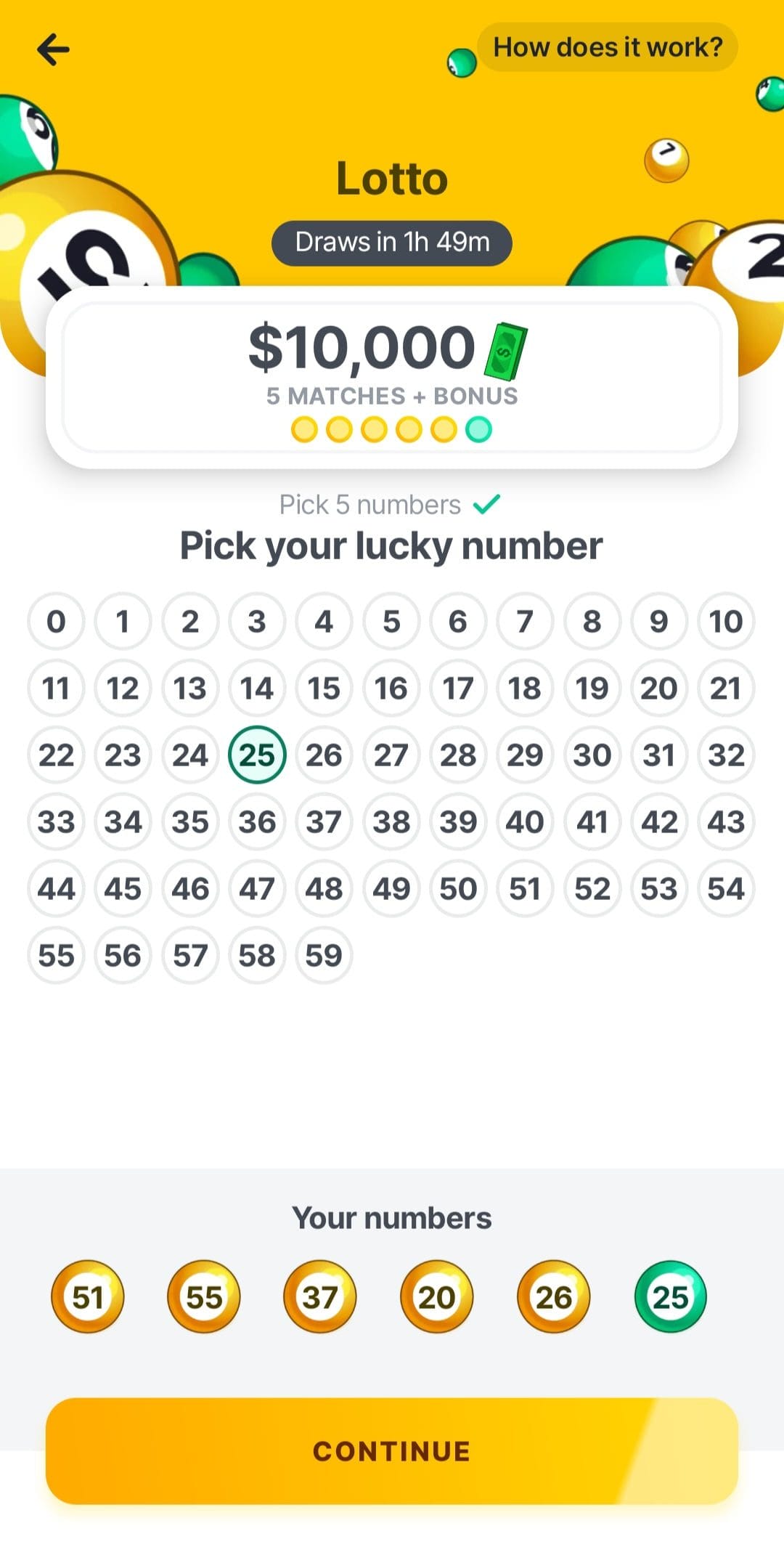Screen dimensions: 784x1547
Task: Open 'How does it work?' help
Action: tap(608, 47)
